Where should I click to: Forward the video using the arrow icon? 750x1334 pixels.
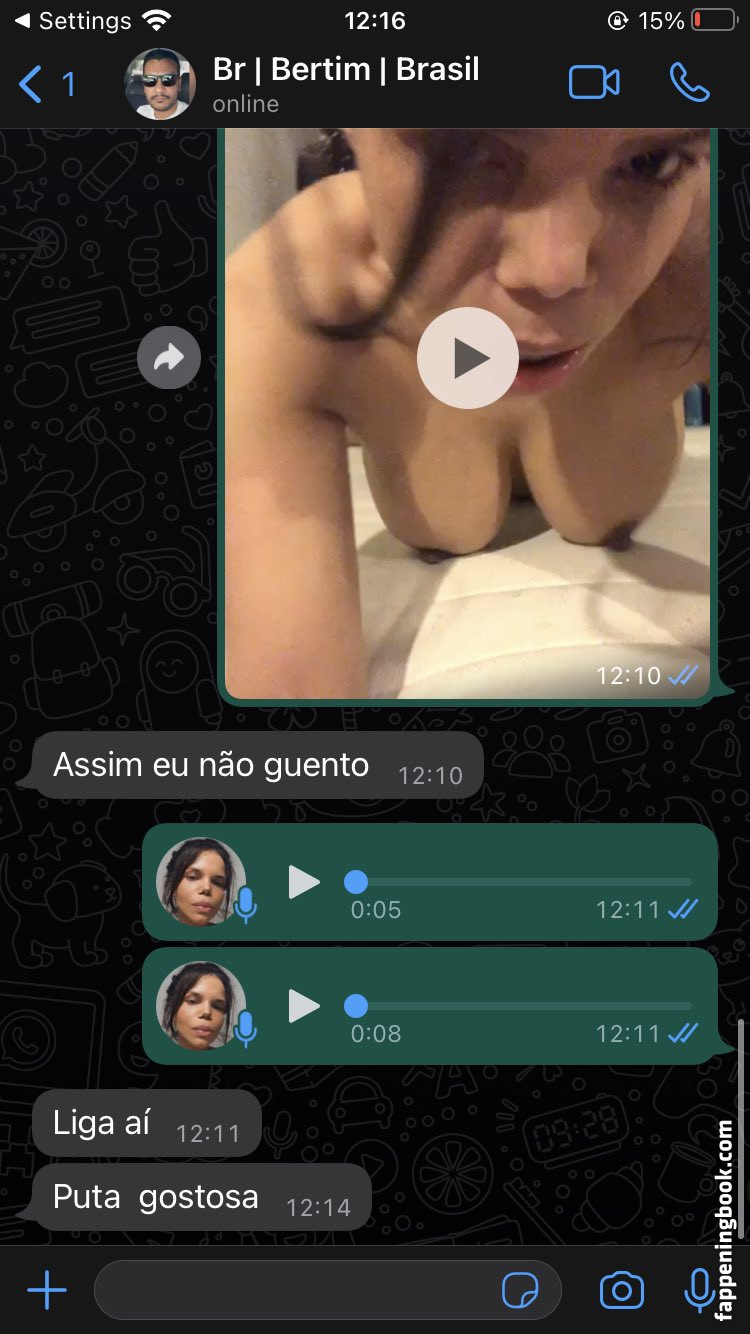[x=169, y=358]
